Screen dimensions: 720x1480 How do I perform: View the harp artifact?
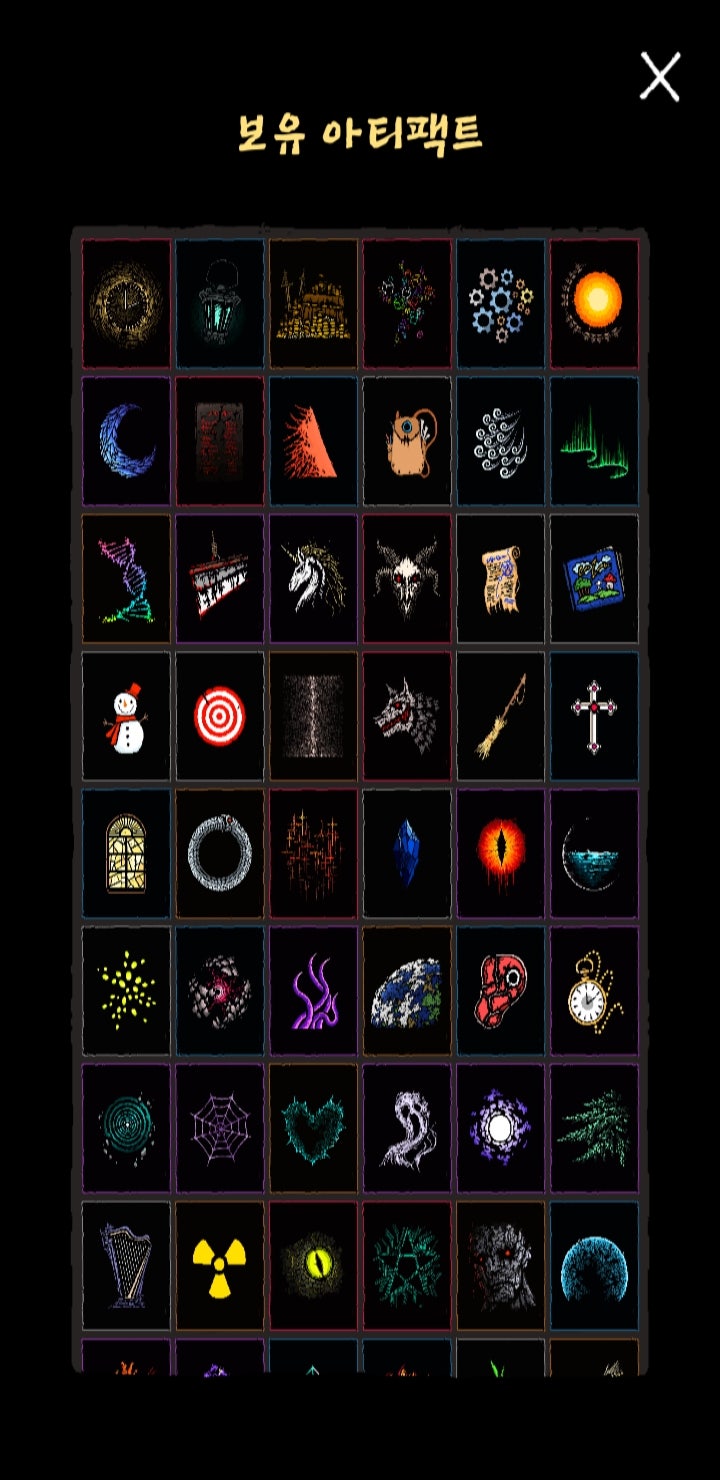point(126,1266)
